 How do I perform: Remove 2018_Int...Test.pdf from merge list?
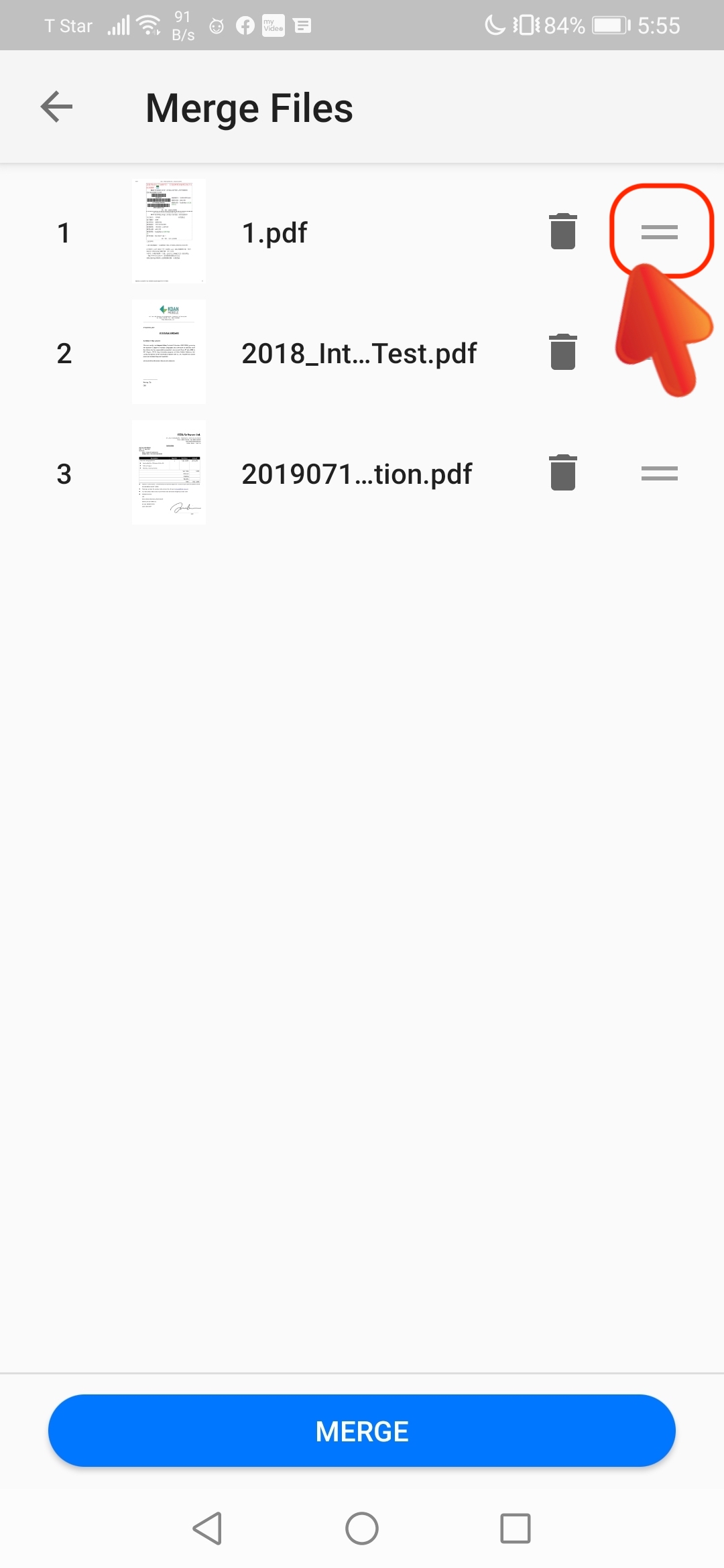pos(563,352)
